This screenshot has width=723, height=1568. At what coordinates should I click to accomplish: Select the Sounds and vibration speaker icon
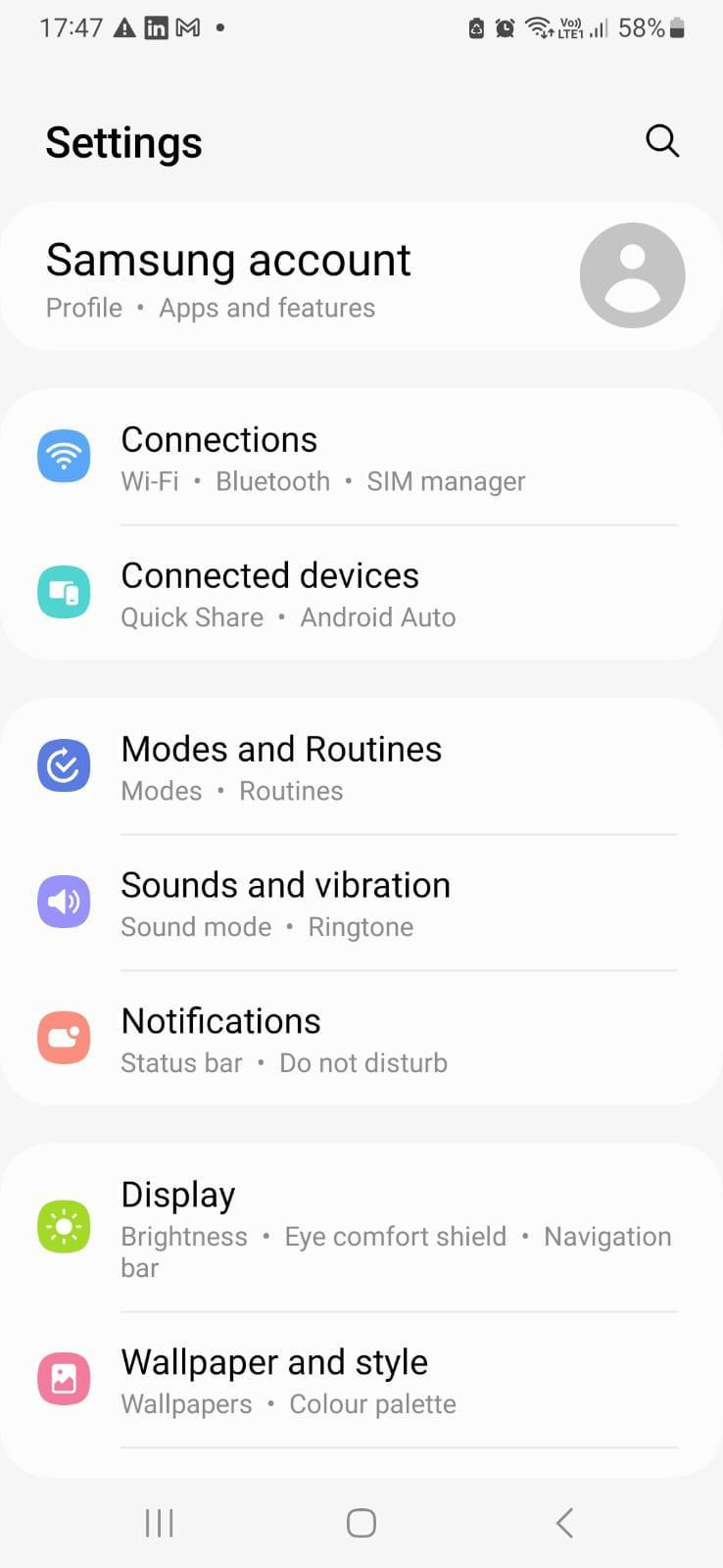coord(64,902)
